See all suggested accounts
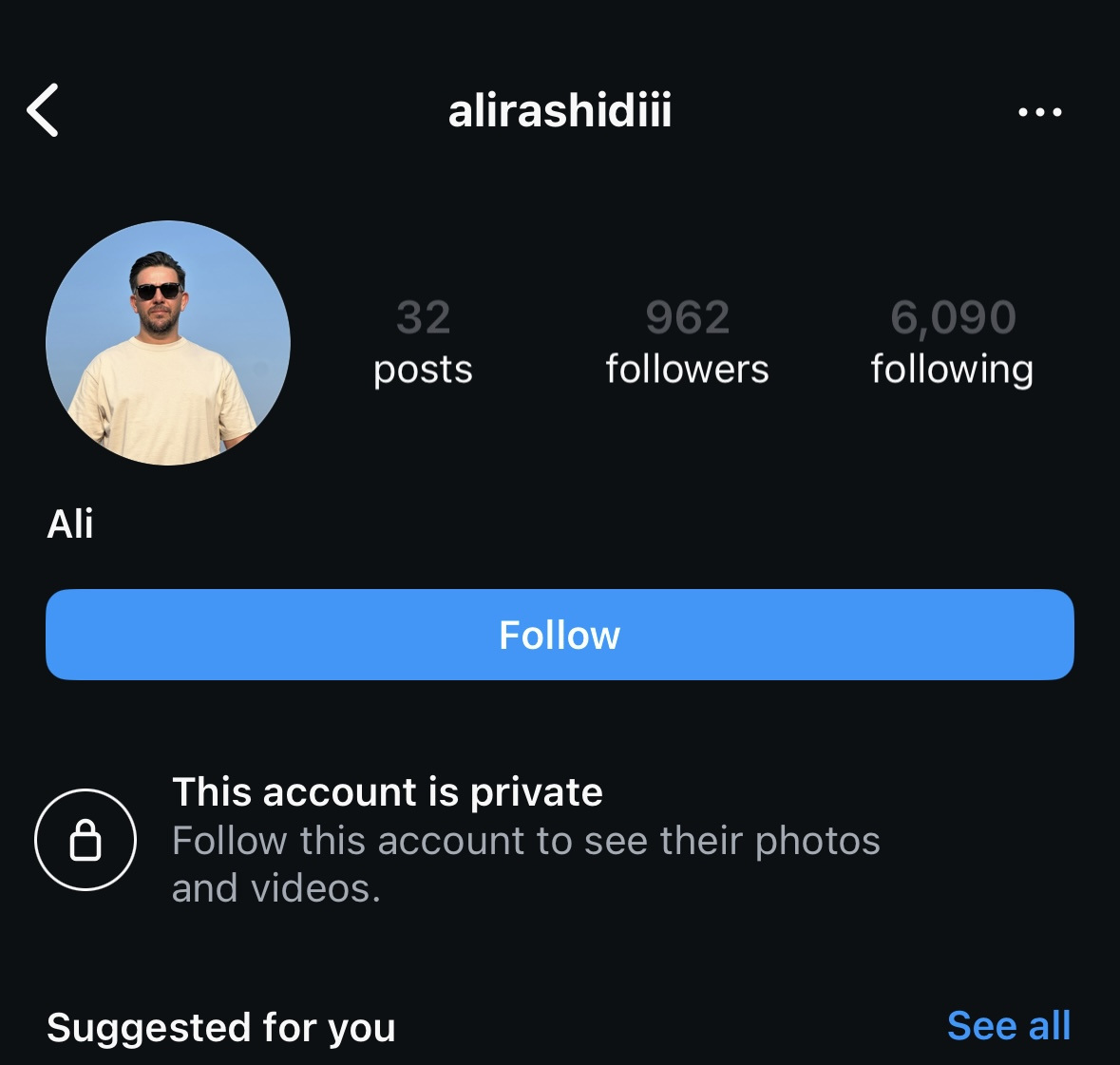This screenshot has height=1065, width=1120. [1008, 1026]
